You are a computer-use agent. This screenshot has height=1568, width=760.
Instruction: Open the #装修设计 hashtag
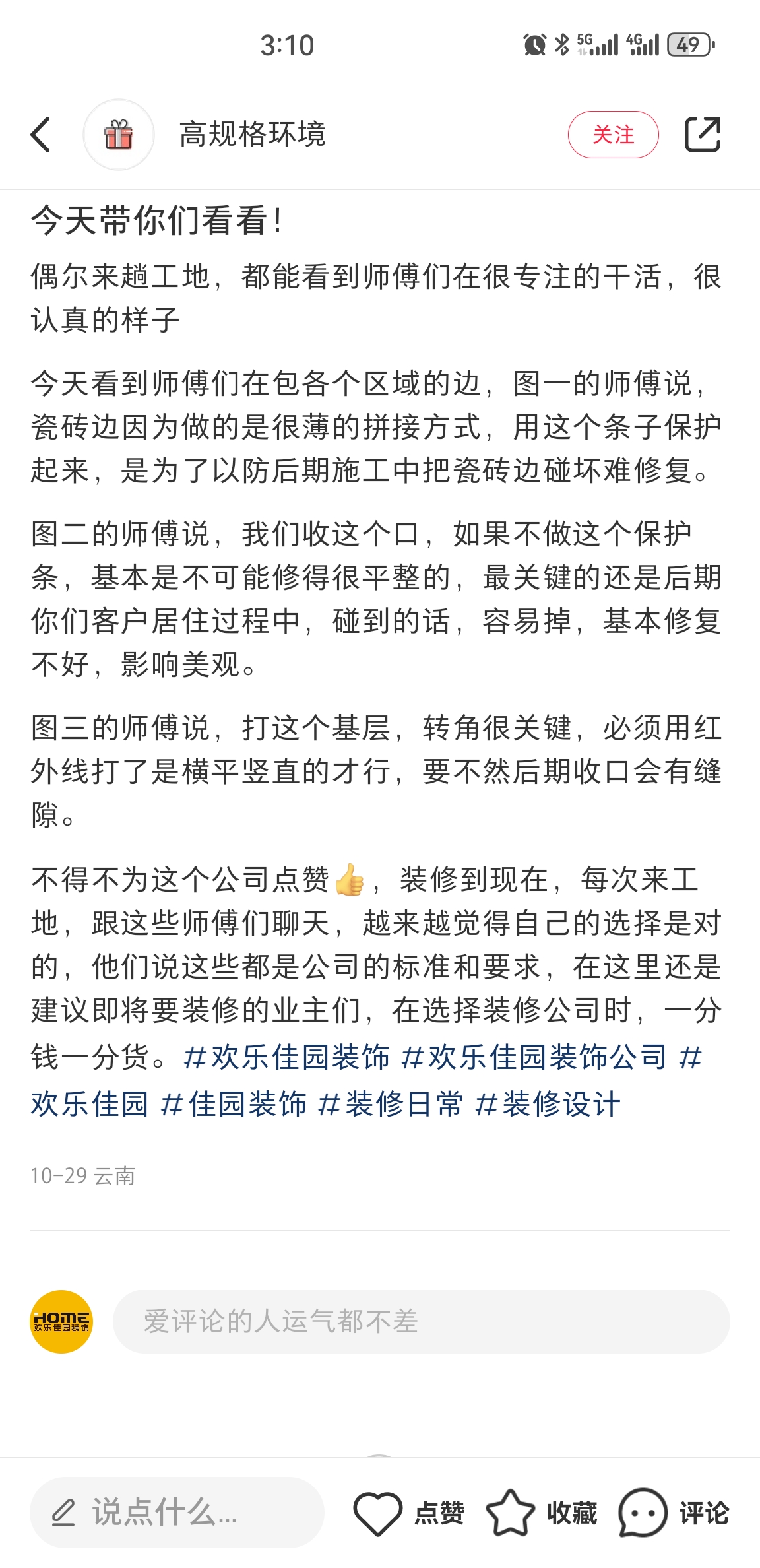click(548, 1104)
